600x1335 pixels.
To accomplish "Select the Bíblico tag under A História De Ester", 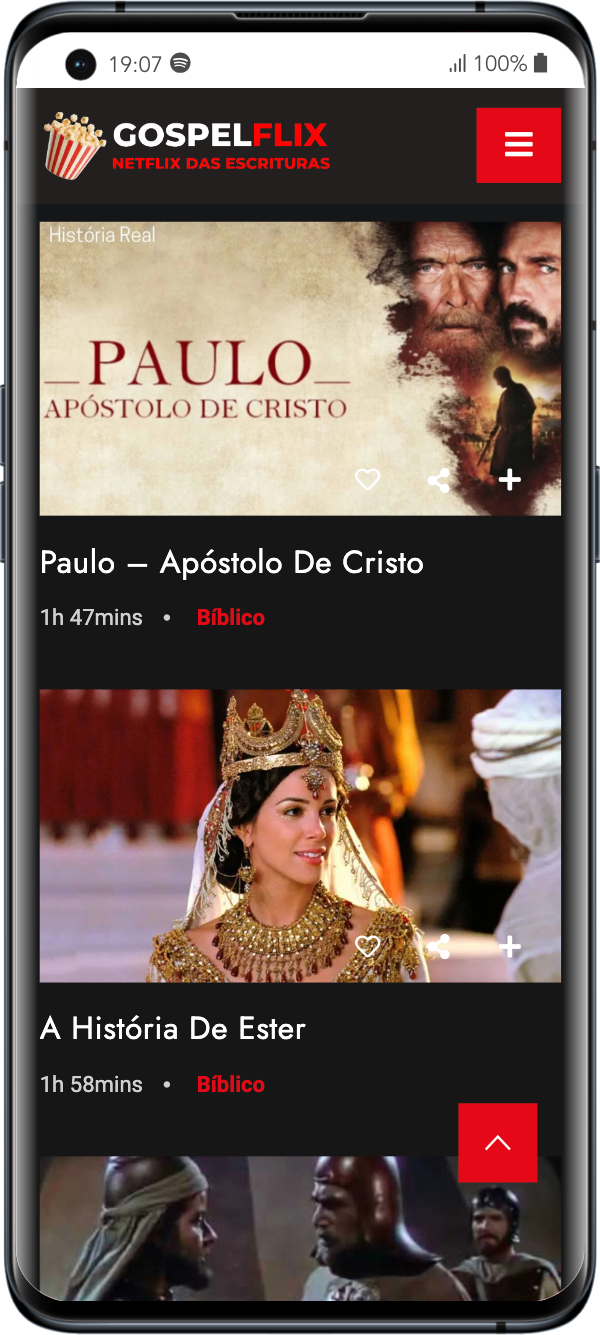I will click(x=230, y=1085).
